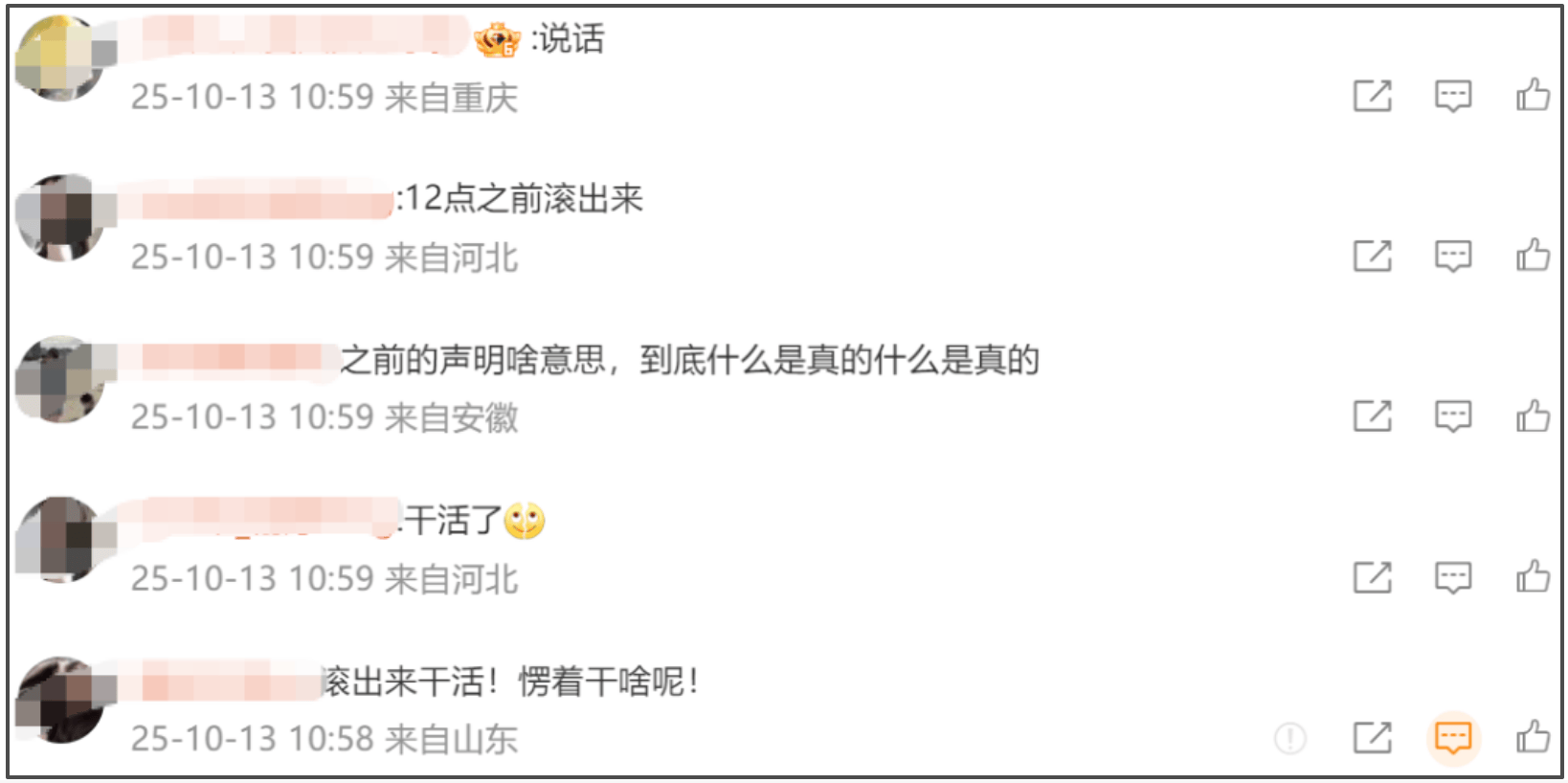Tap the highlighted reply icon on 山东 comment

pos(1453,738)
